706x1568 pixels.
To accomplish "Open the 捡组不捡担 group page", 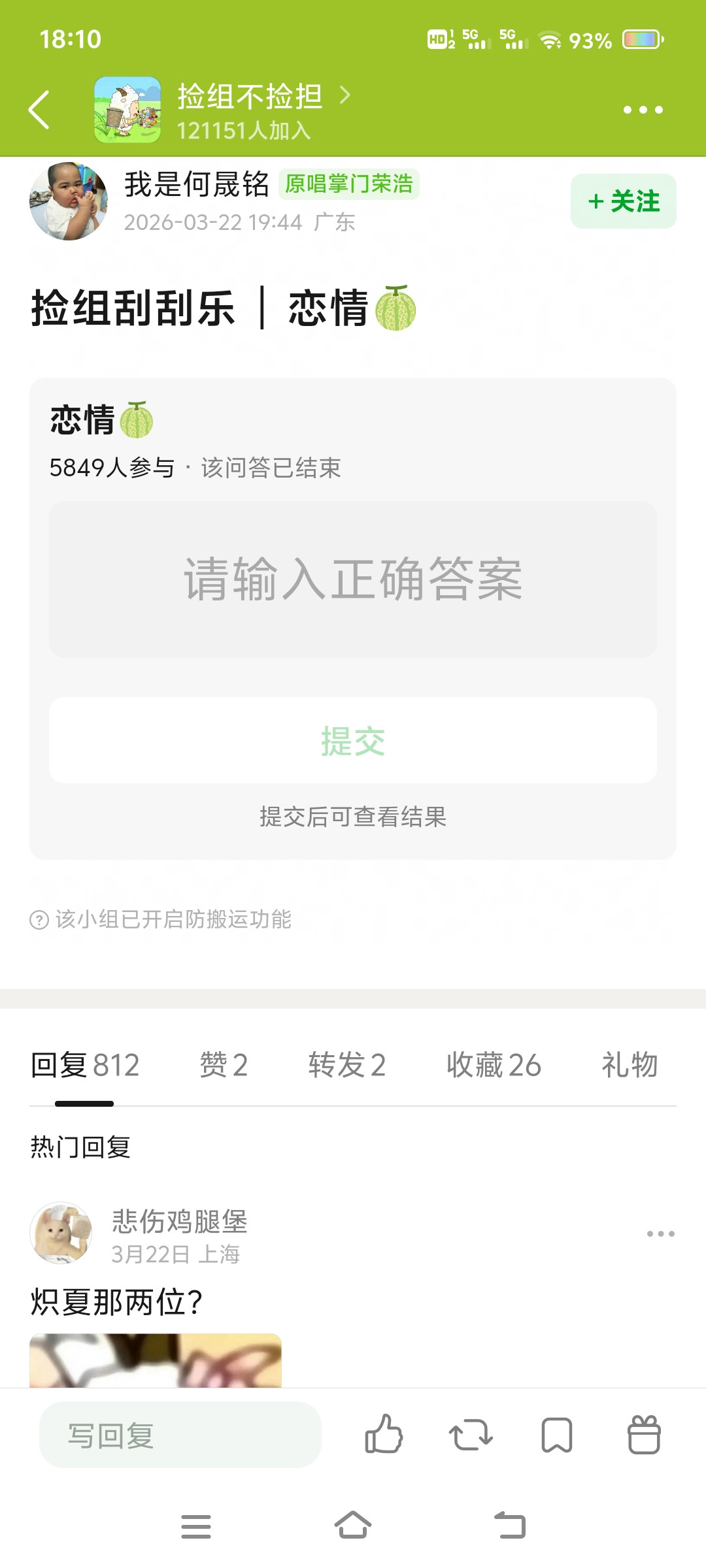I will coord(250,96).
